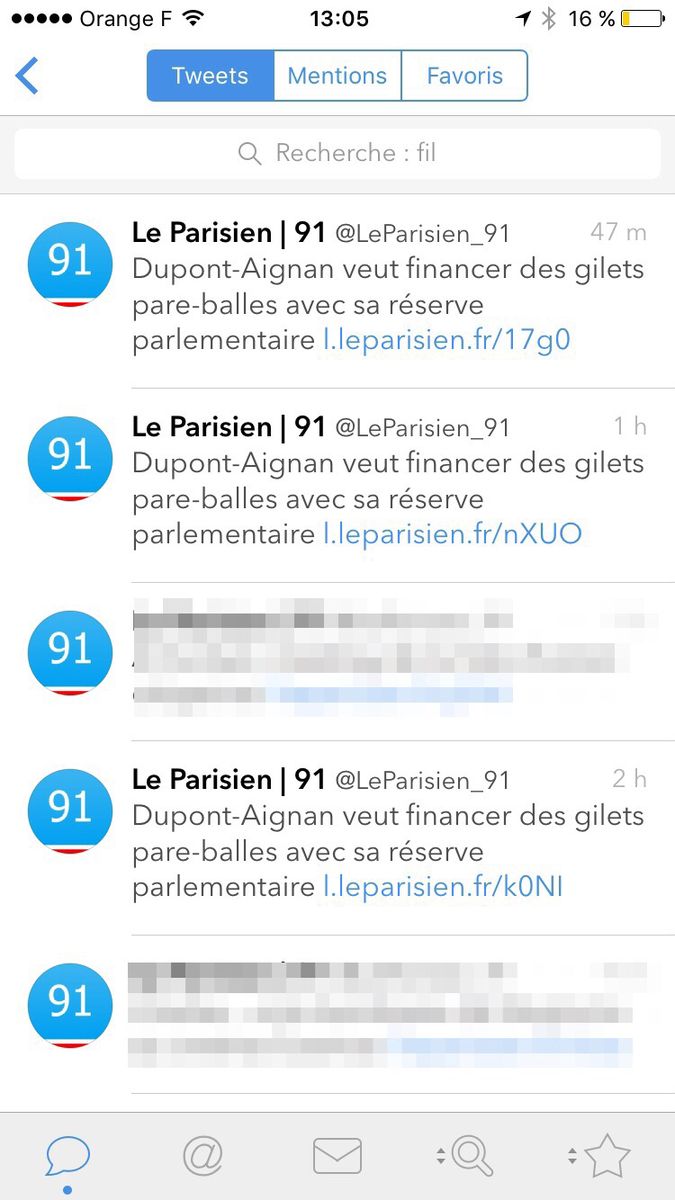Viewport: 675px width, 1200px height.
Task: Open the l.leparisien.fr/17g0 link
Action: coord(447,341)
